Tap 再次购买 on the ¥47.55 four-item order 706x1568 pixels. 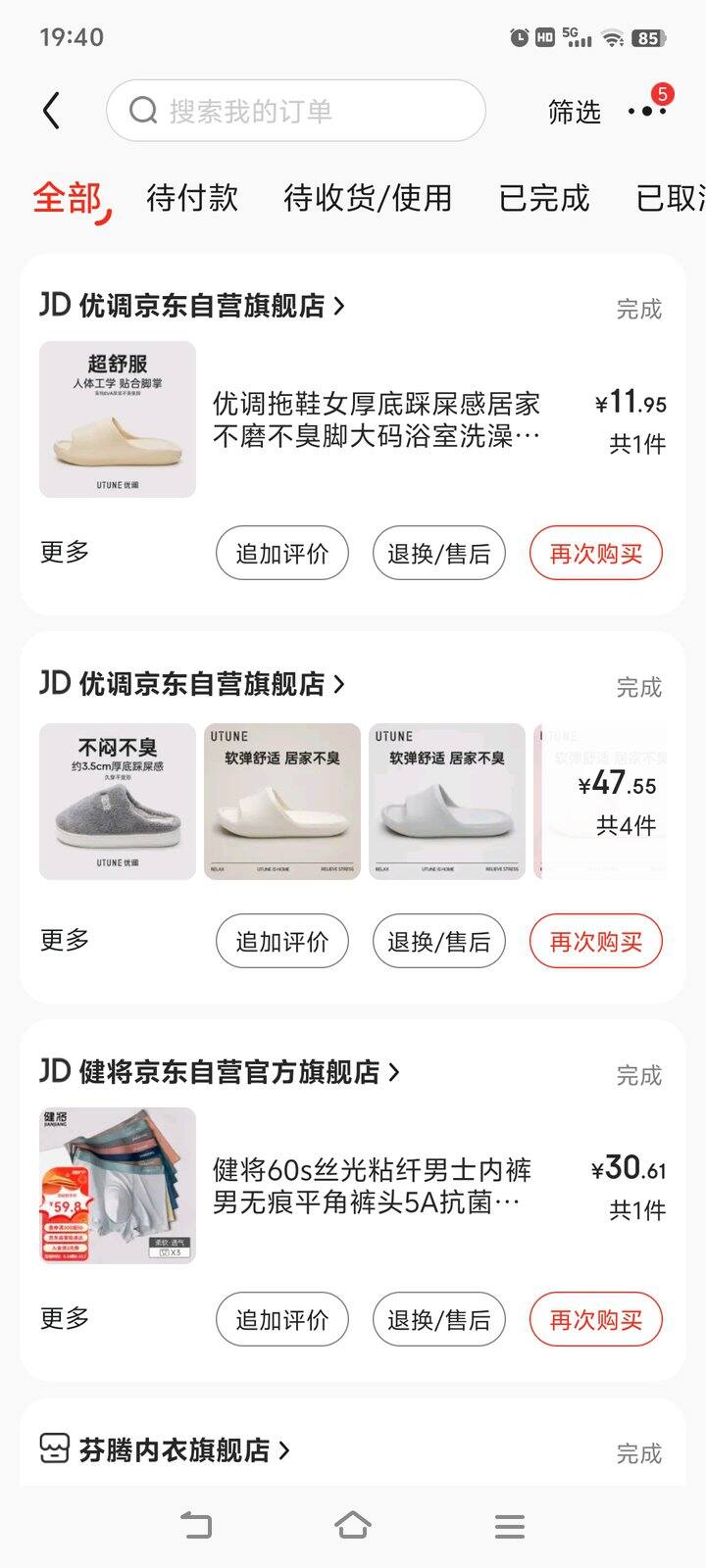[x=596, y=942]
